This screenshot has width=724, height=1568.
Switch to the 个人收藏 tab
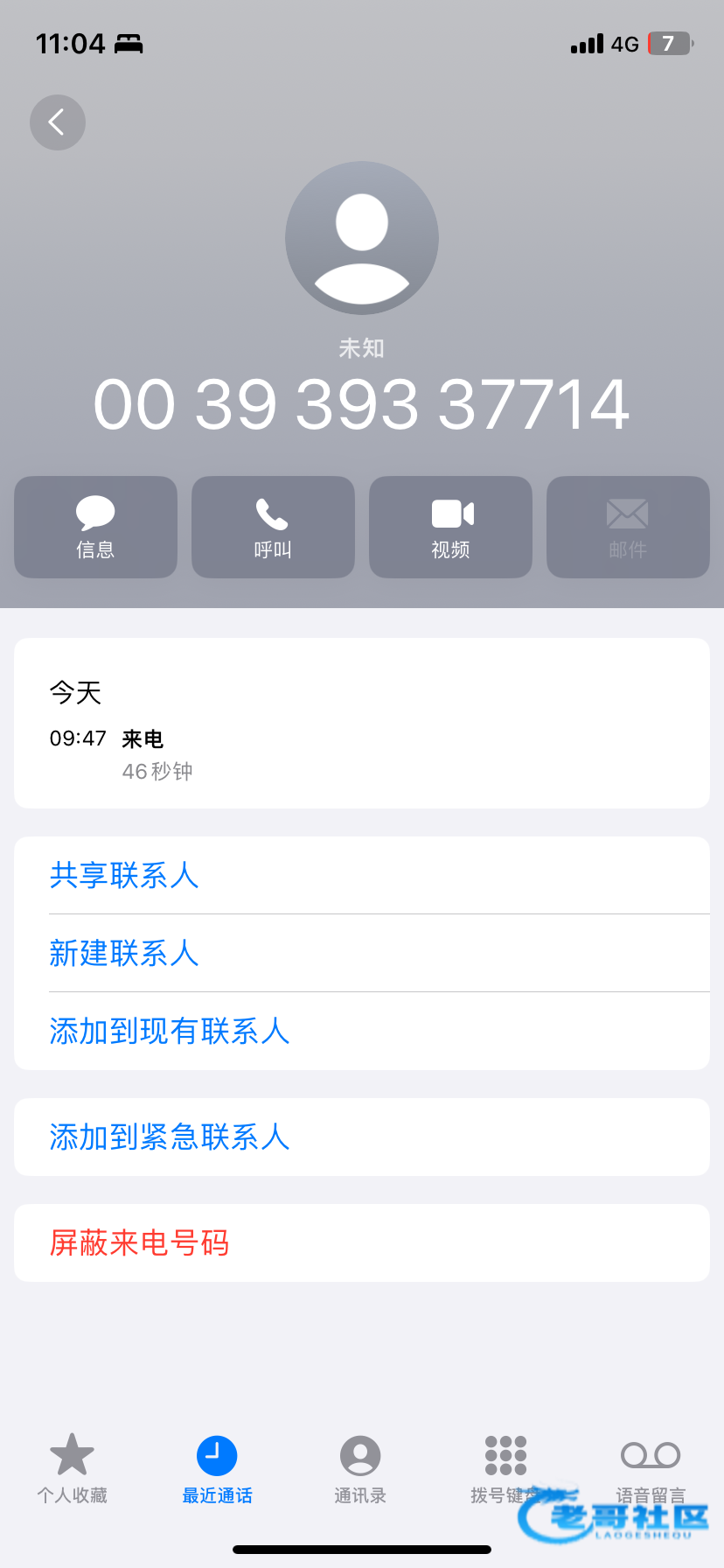(x=72, y=1468)
